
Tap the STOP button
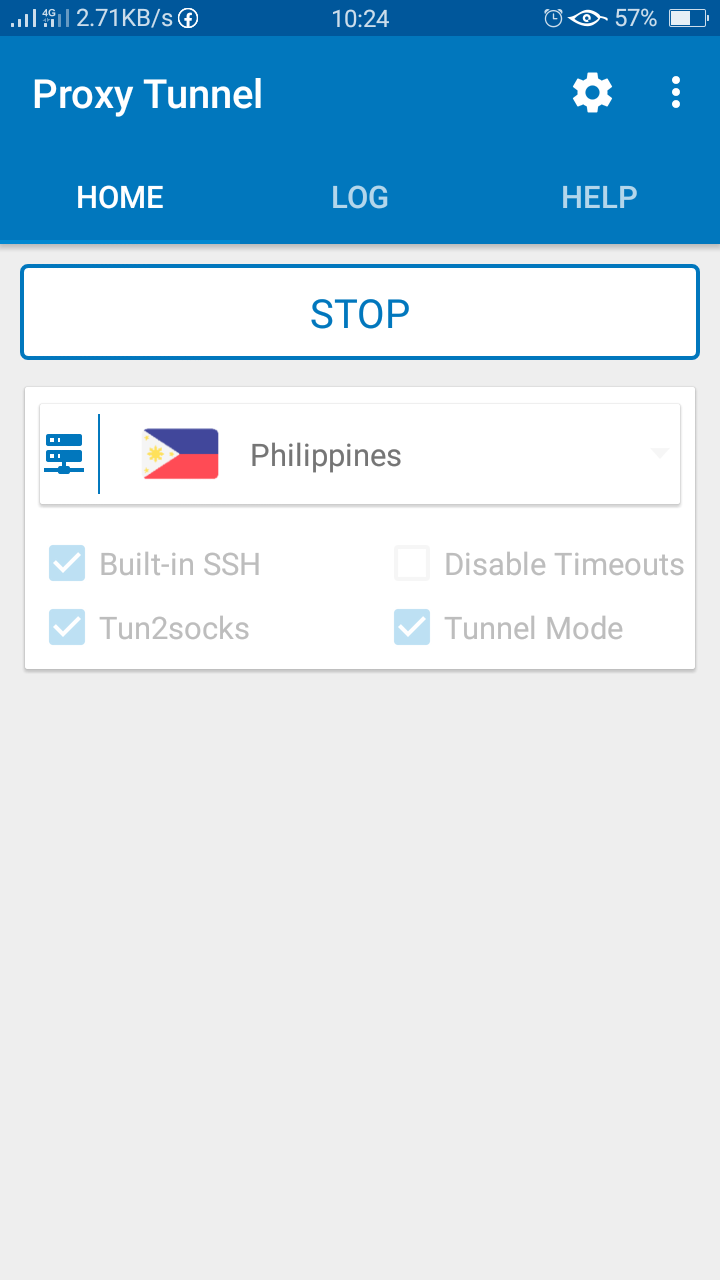tap(360, 313)
